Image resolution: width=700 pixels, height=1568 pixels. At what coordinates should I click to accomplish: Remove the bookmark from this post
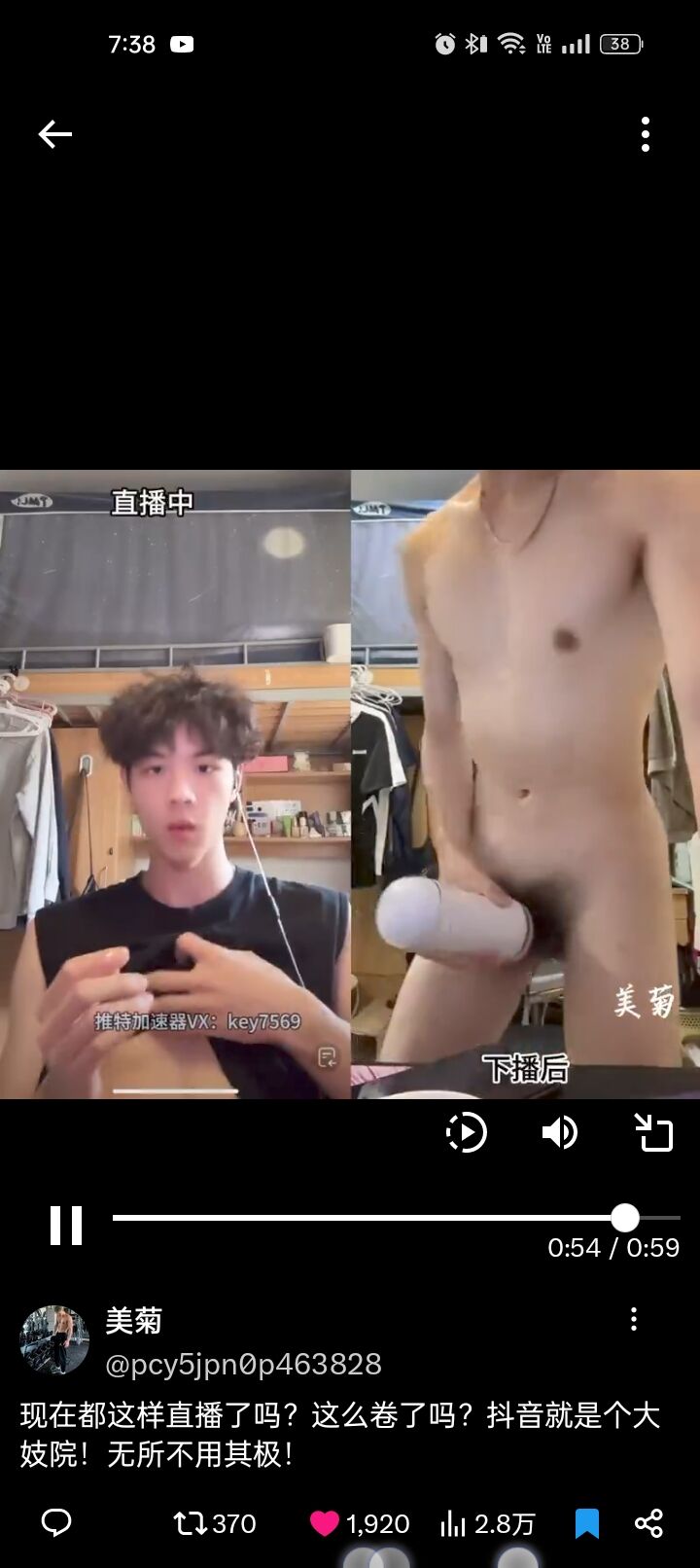tap(586, 1523)
